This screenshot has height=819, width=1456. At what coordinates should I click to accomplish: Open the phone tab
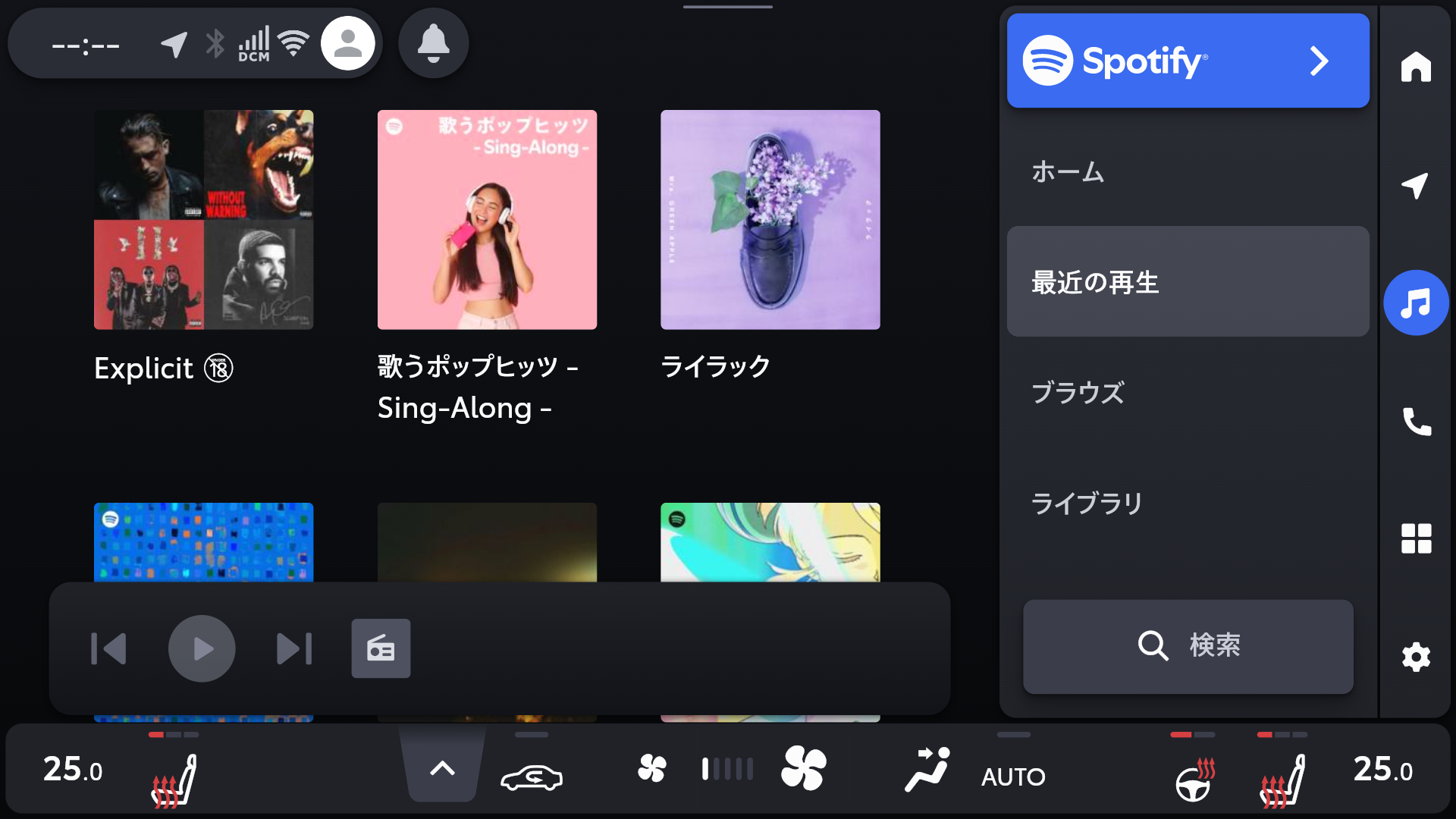click(x=1416, y=422)
